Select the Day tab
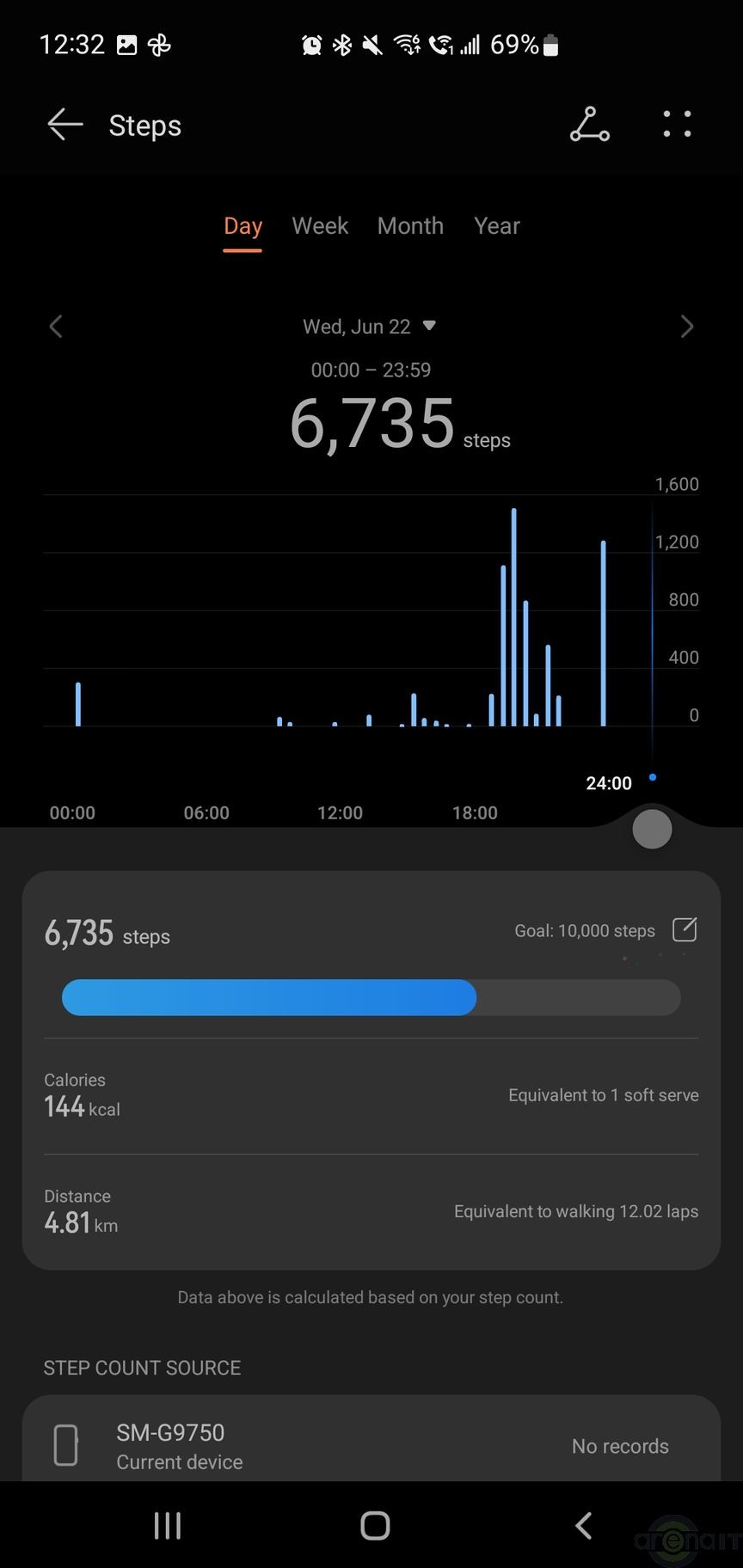 tap(243, 226)
